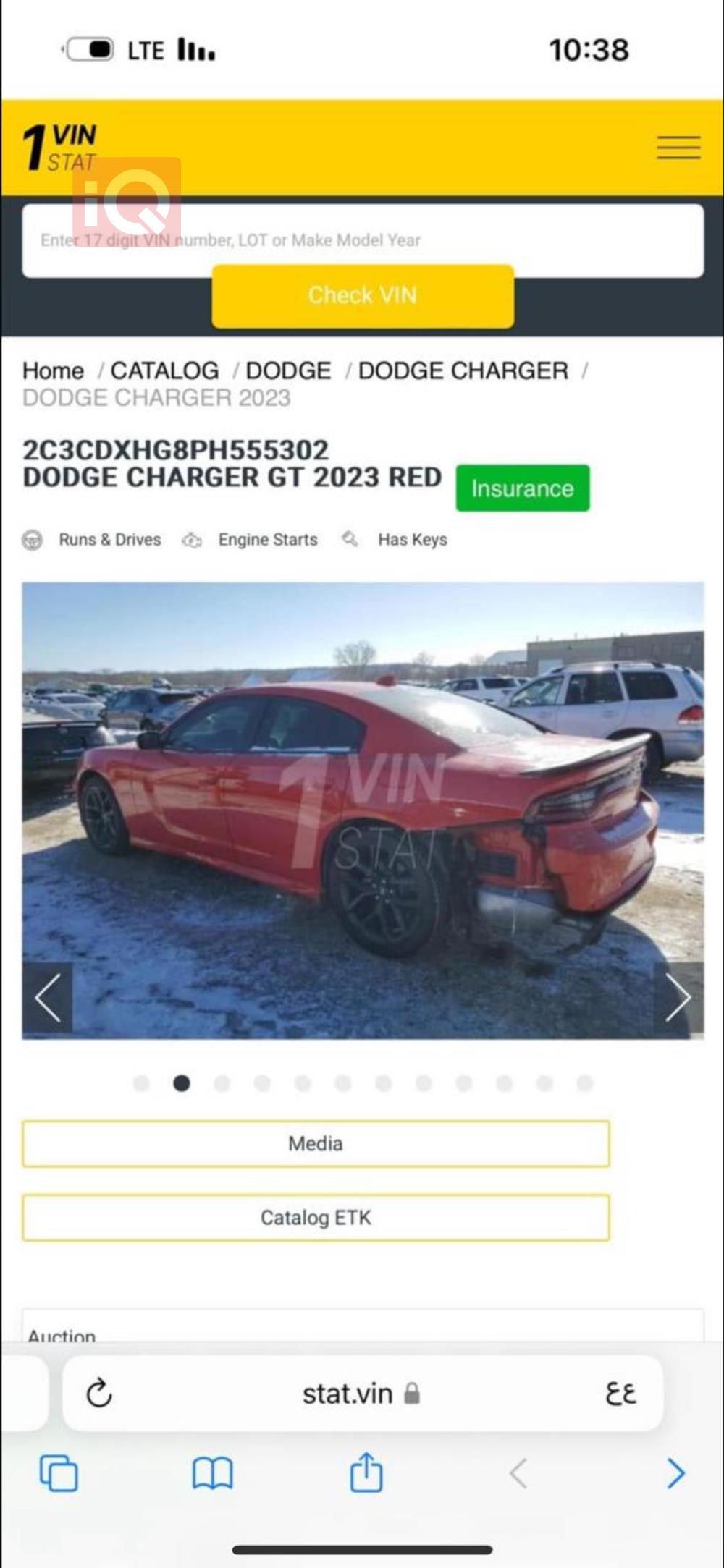Screen dimensions: 724x1568
Task: Go to Home breadcrumb link
Action: [x=53, y=370]
